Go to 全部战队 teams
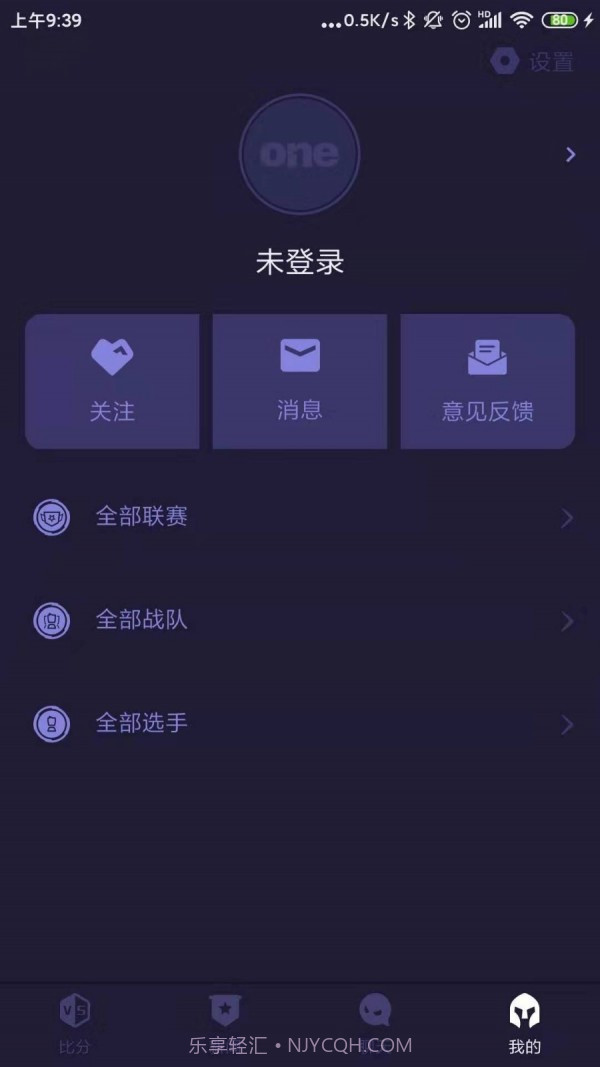The height and width of the screenshot is (1067, 600). pos(300,620)
